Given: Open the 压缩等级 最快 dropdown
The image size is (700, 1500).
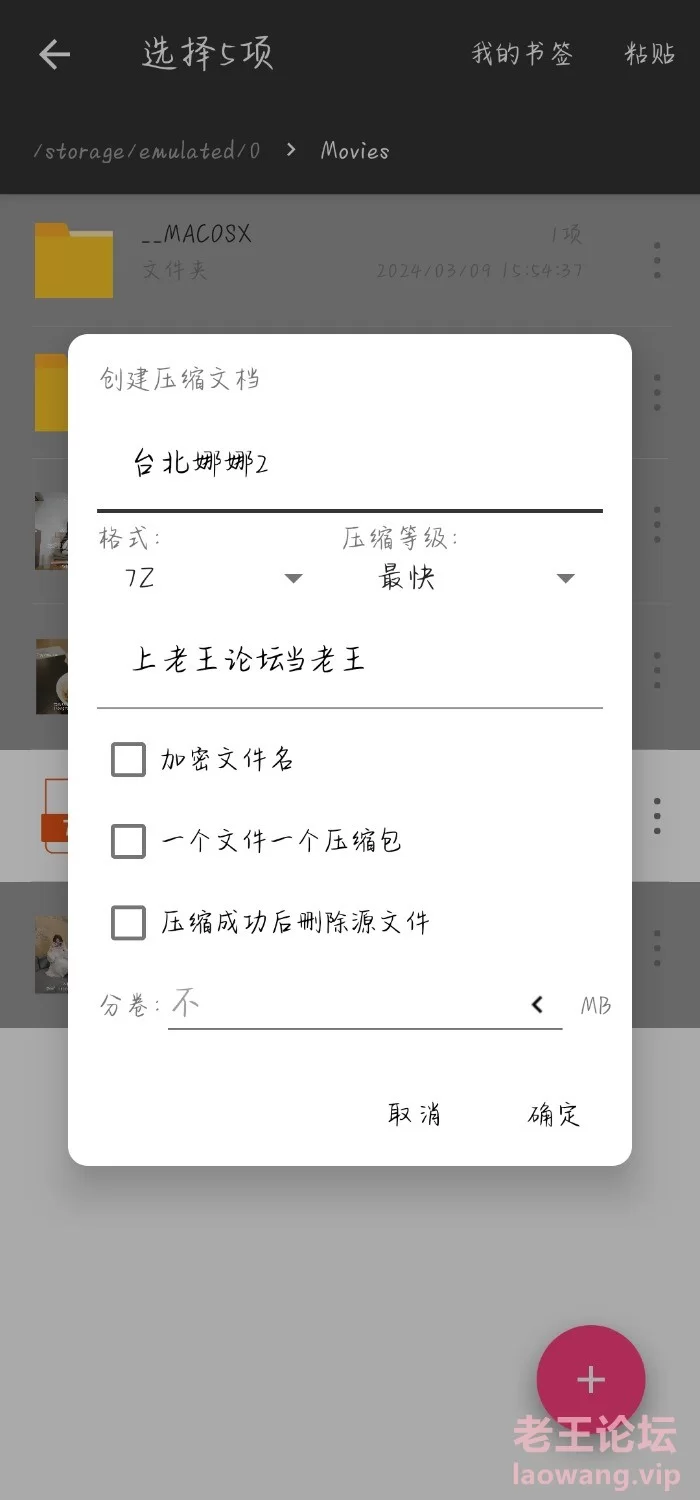Looking at the screenshot, I should [x=475, y=578].
